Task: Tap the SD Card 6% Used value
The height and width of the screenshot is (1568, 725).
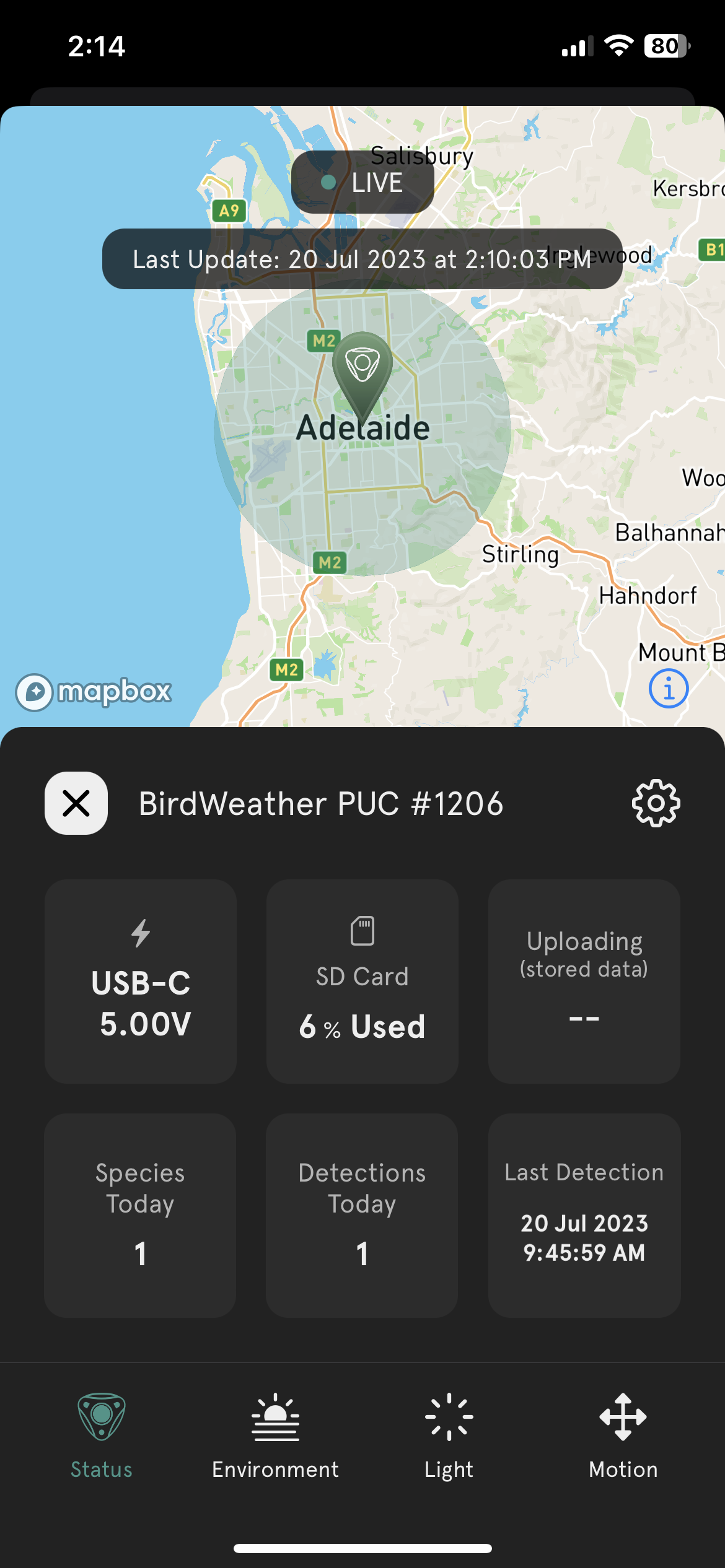Action: coord(362,1026)
